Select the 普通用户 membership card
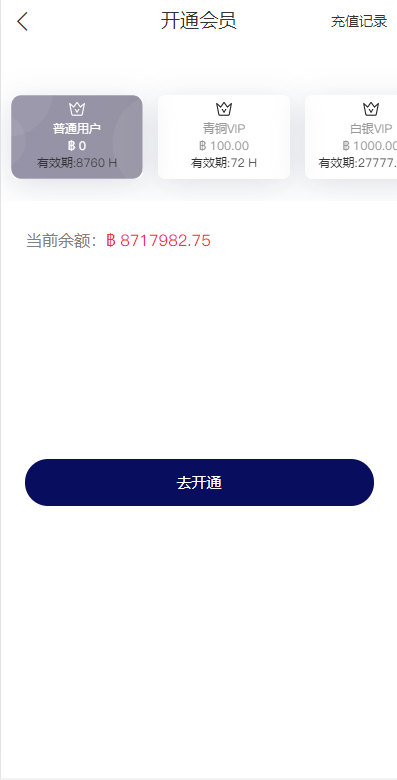The width and height of the screenshot is (397, 780). point(77,137)
